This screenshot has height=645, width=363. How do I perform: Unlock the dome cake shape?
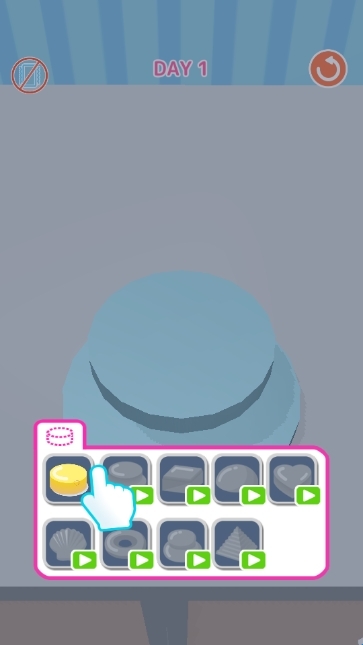pyautogui.click(x=238, y=480)
